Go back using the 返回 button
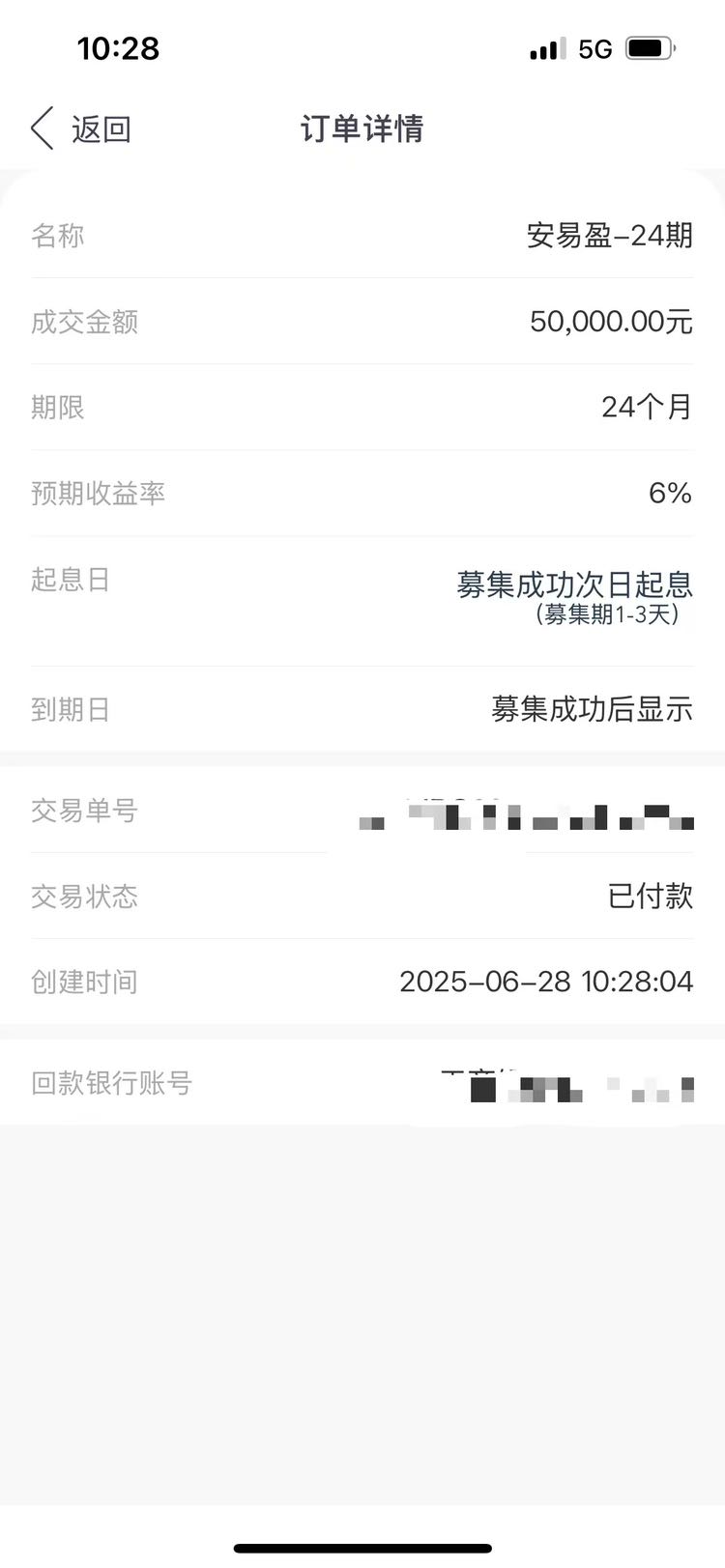 (x=81, y=128)
